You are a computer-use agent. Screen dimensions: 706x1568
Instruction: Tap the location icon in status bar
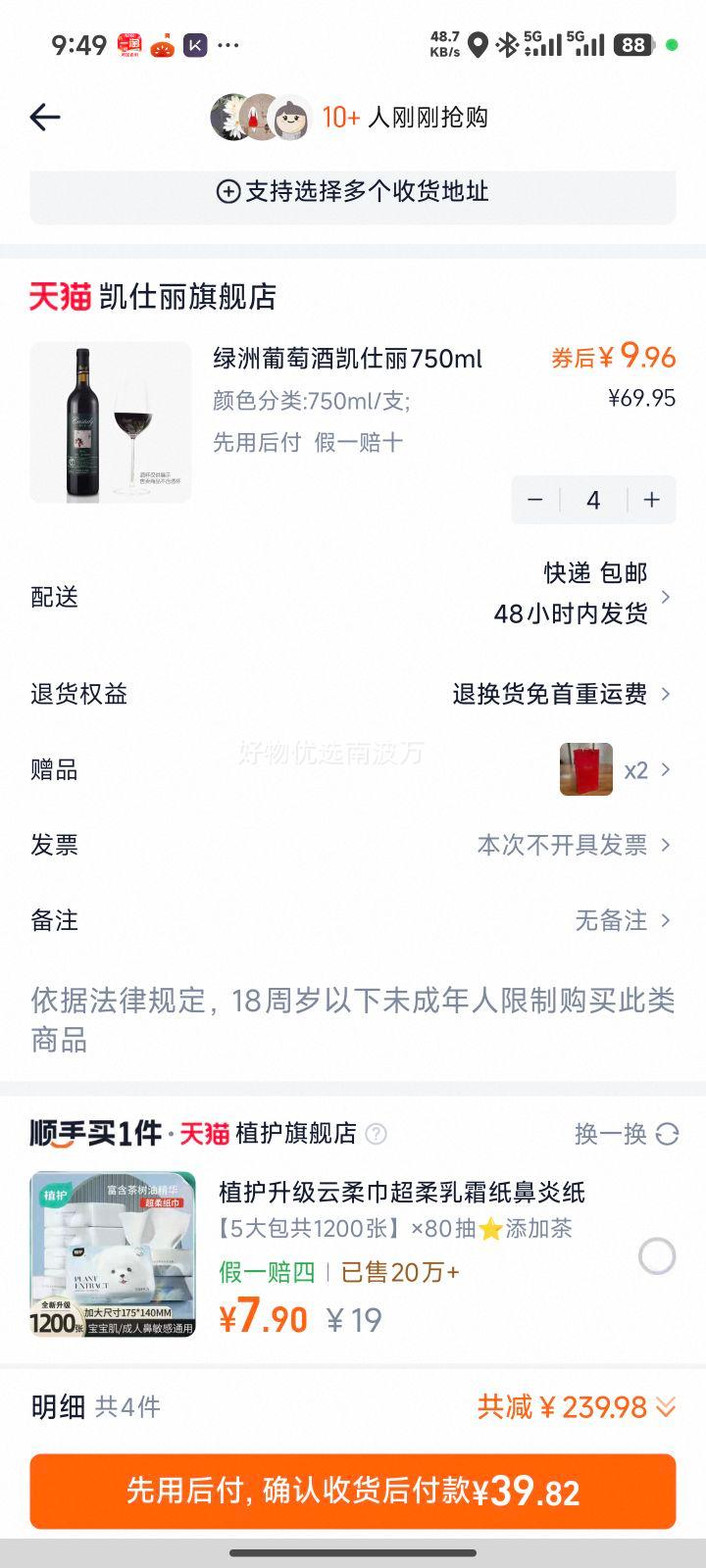click(x=477, y=43)
